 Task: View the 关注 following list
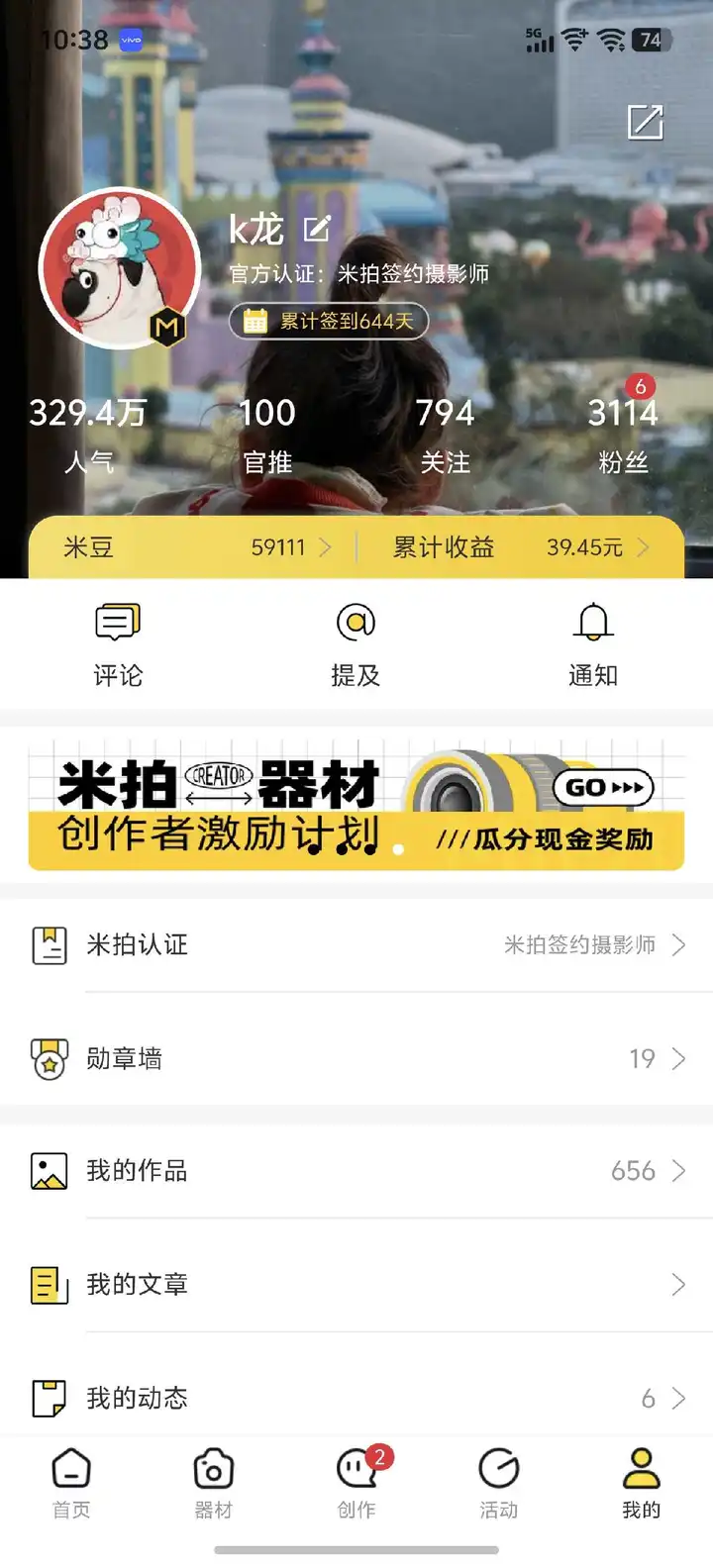click(445, 434)
